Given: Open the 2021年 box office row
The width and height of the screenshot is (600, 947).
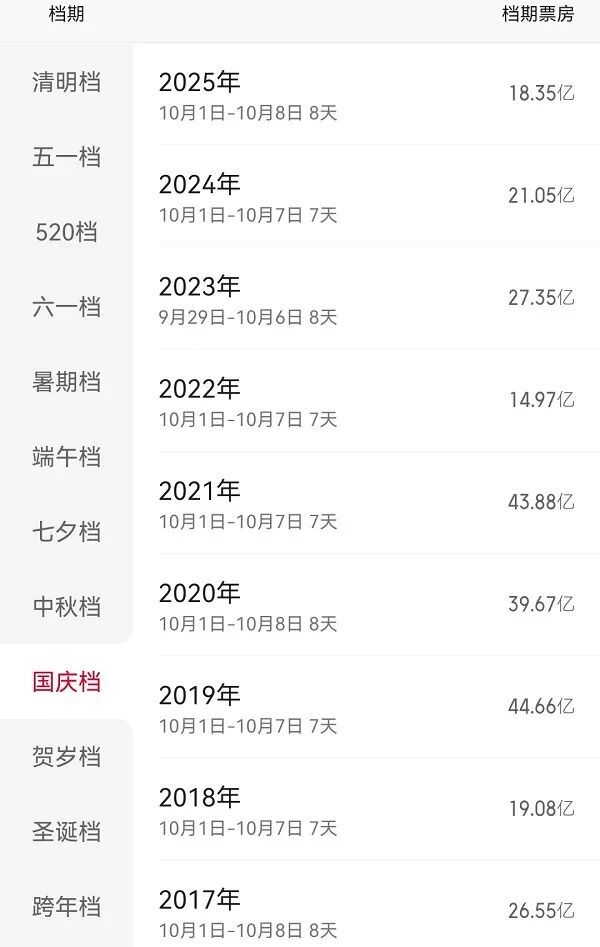Looking at the screenshot, I should tap(366, 503).
